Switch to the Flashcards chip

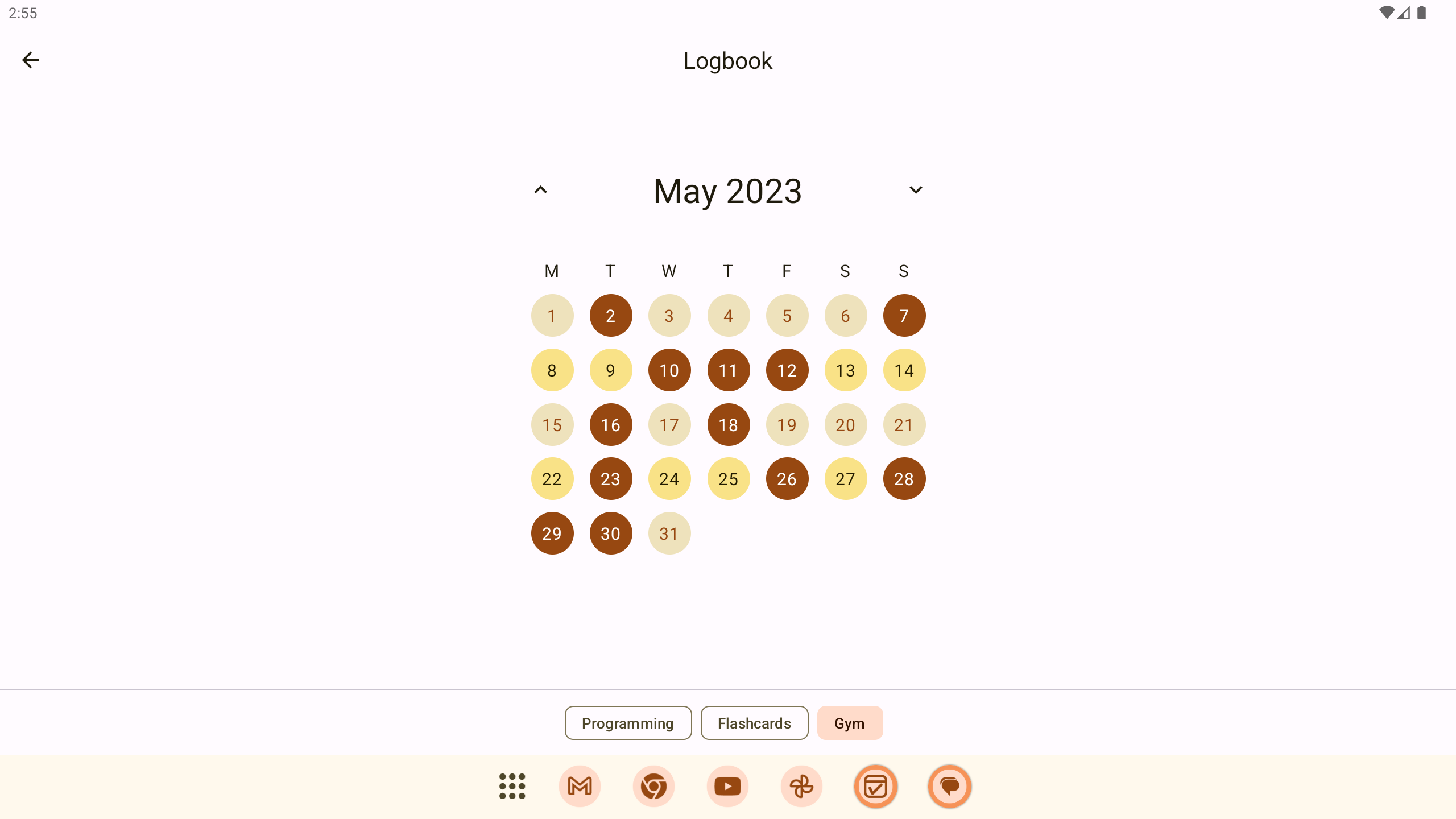(754, 723)
